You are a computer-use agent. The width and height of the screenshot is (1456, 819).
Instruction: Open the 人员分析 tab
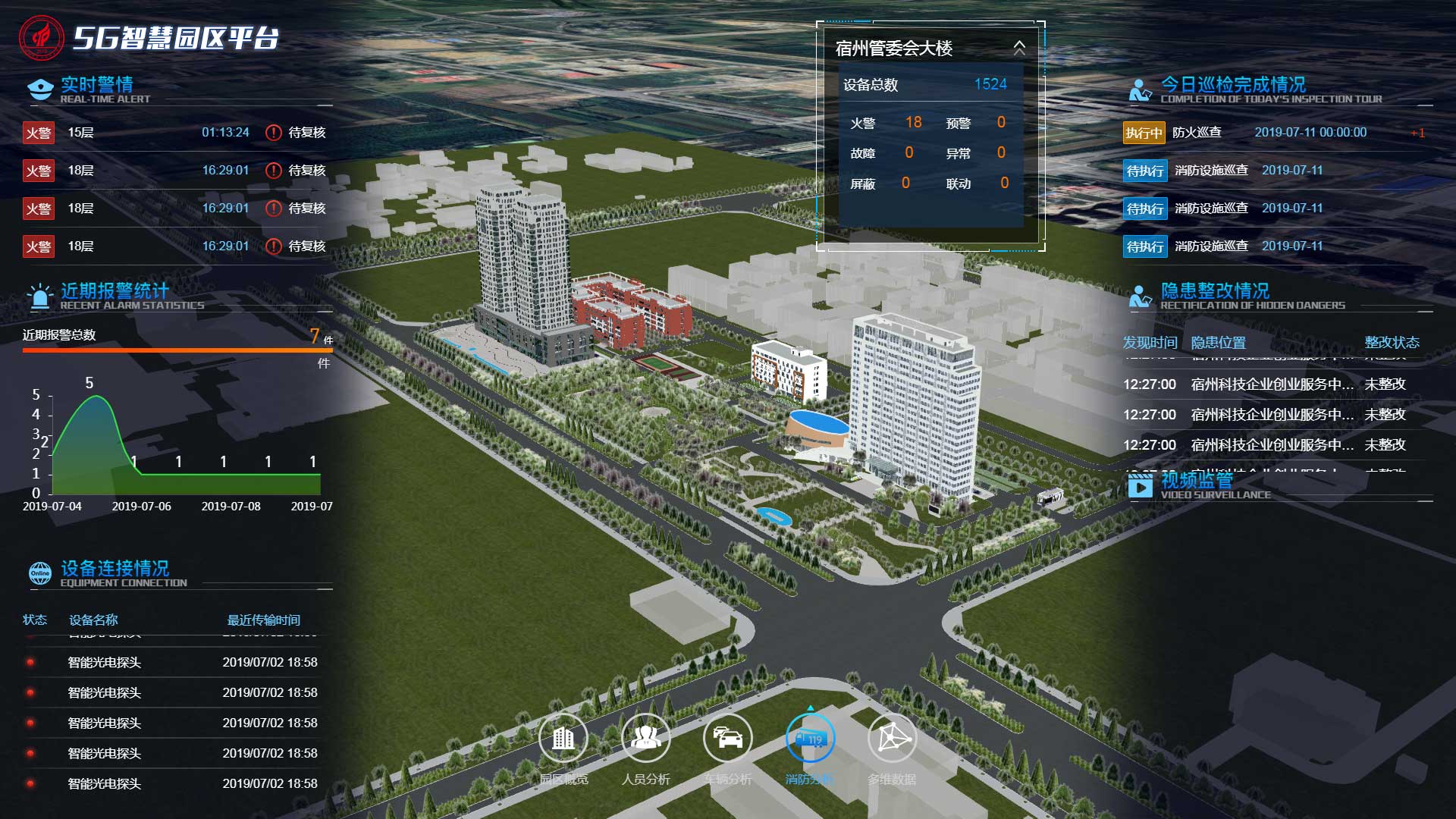point(645,739)
